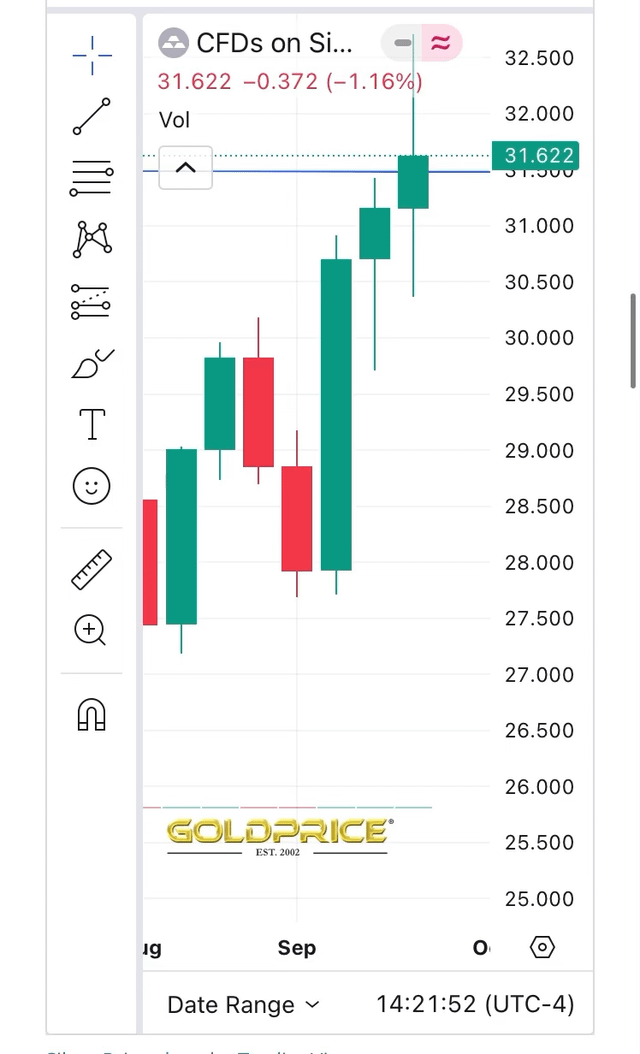Tap the pink approximate-equals icon by the symbol

click(440, 43)
